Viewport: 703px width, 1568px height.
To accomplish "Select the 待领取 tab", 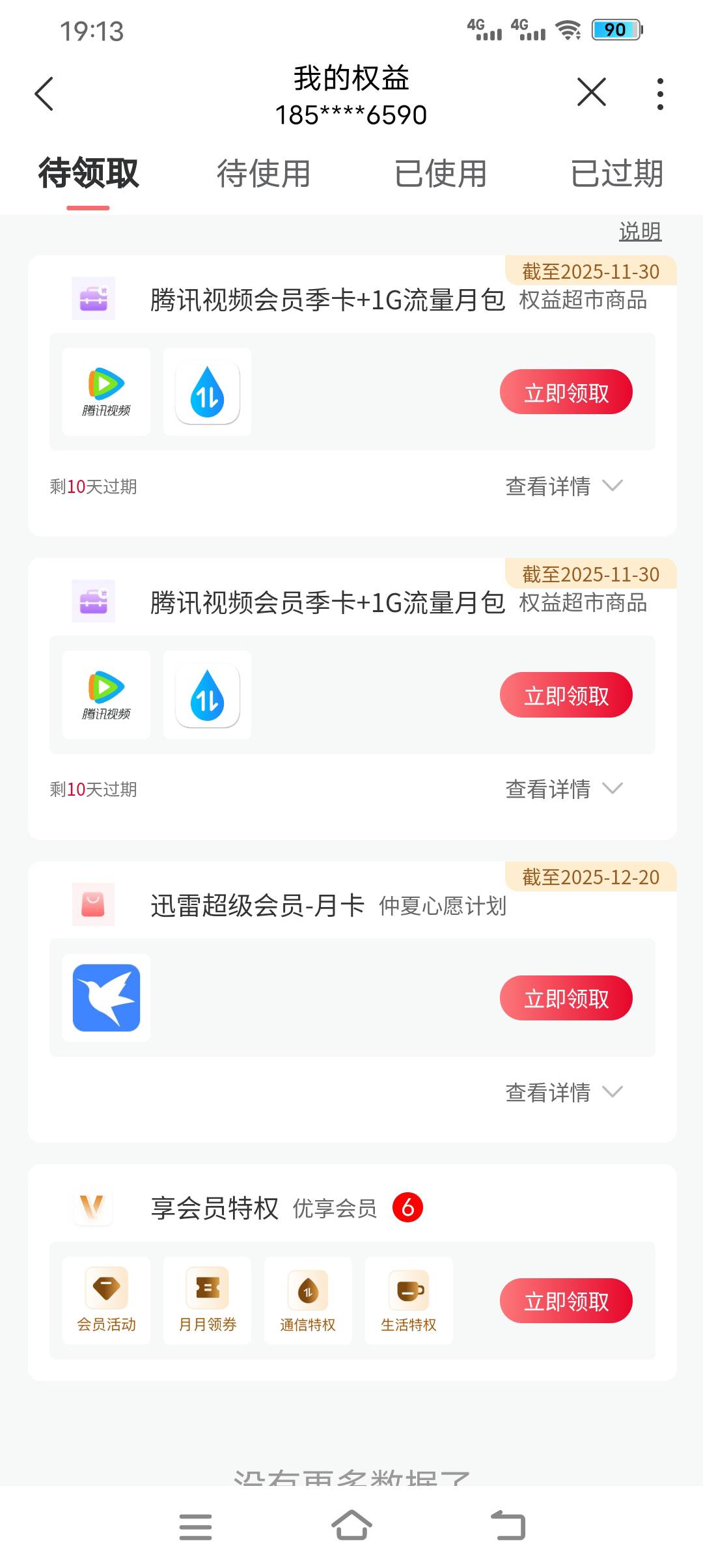I will point(88,174).
